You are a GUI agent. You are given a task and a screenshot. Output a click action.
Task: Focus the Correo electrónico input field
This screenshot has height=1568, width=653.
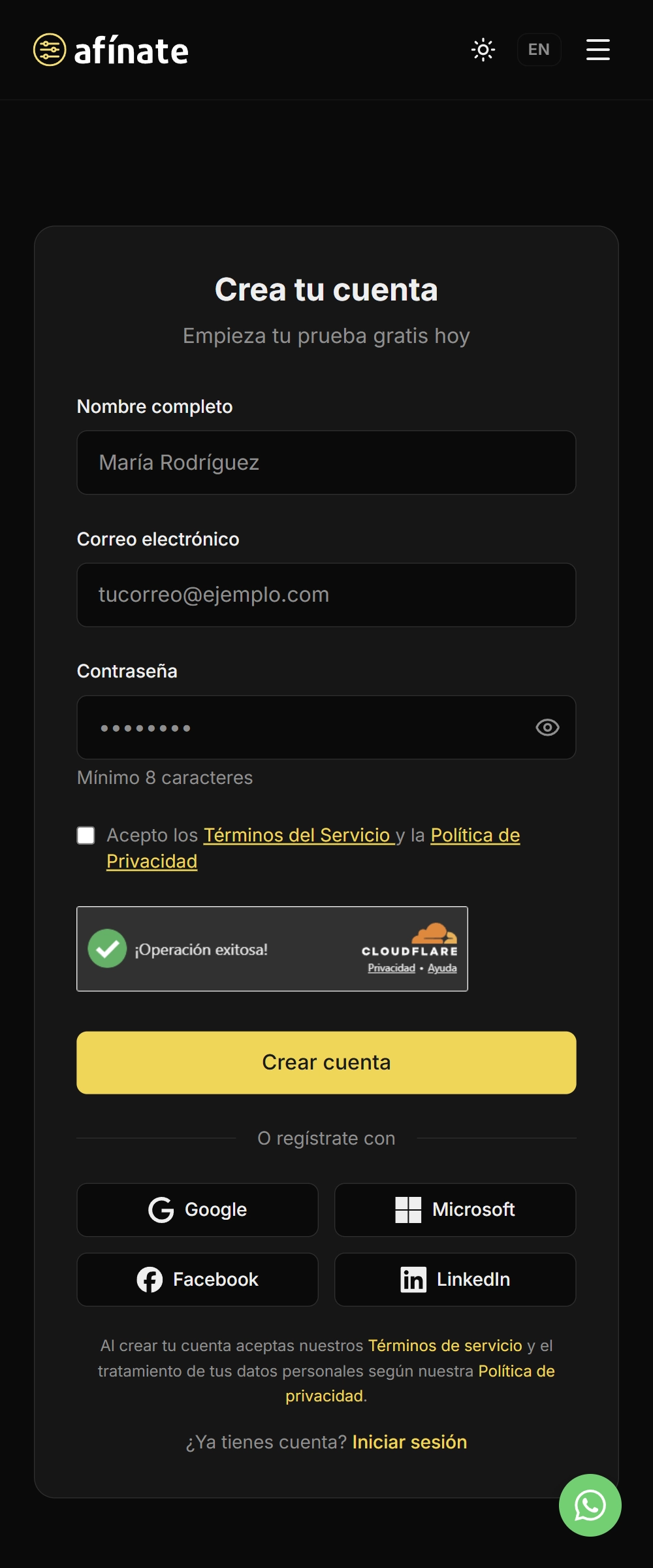[x=326, y=595]
